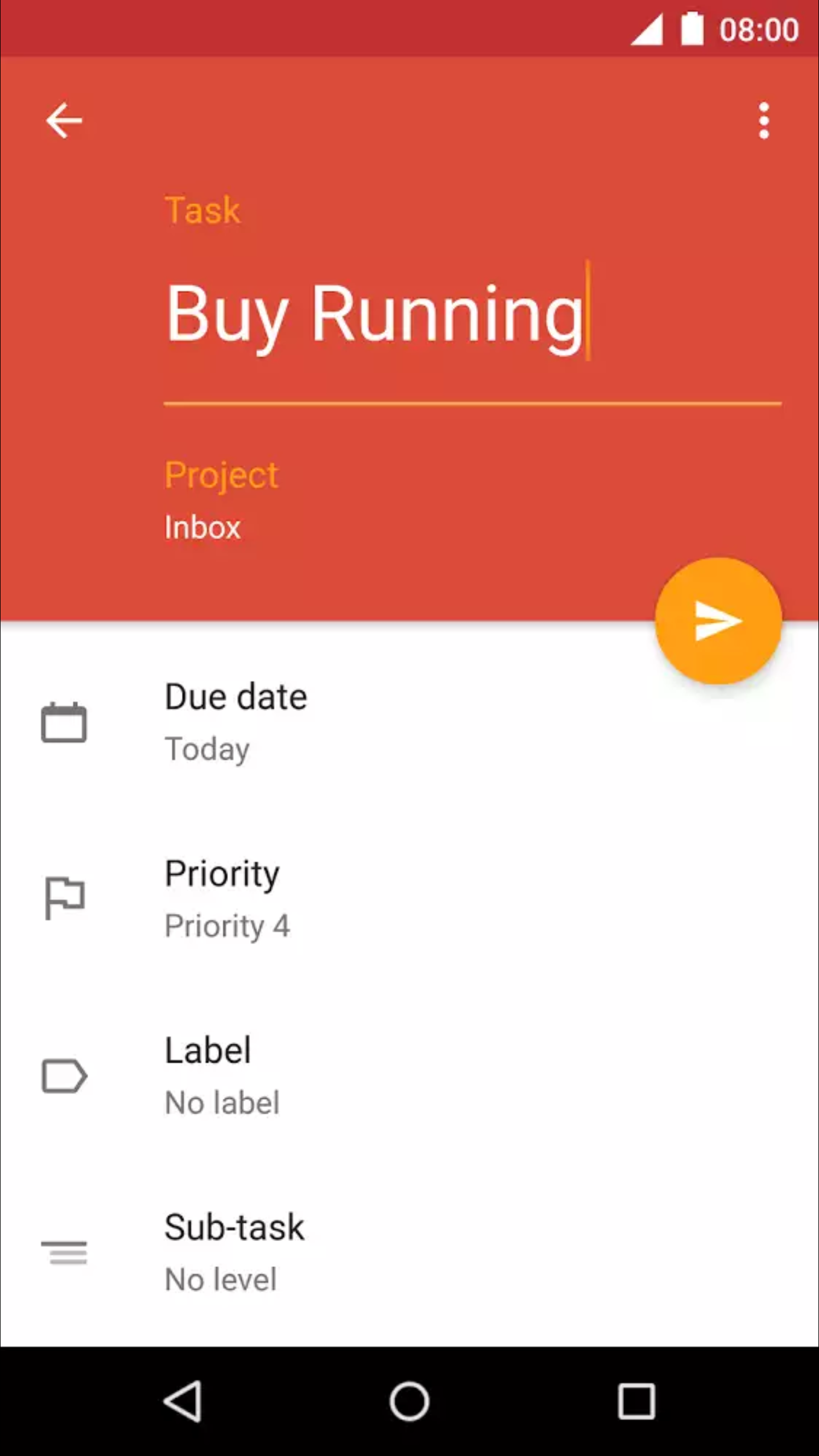The image size is (819, 1456).
Task: Submit the task with the orange send button
Action: (718, 621)
